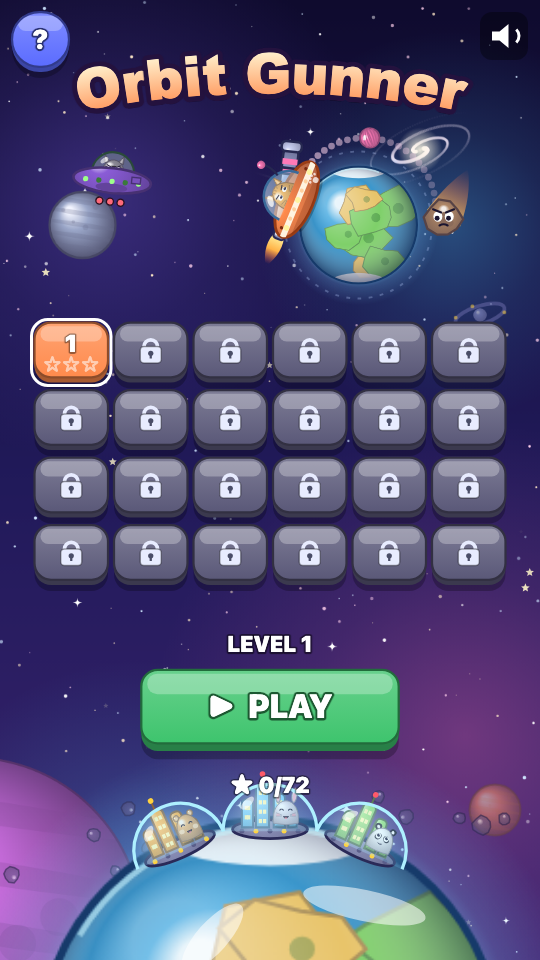Viewport: 540px width, 960px height.
Task: Open the help question mark button
Action: (x=40, y=41)
